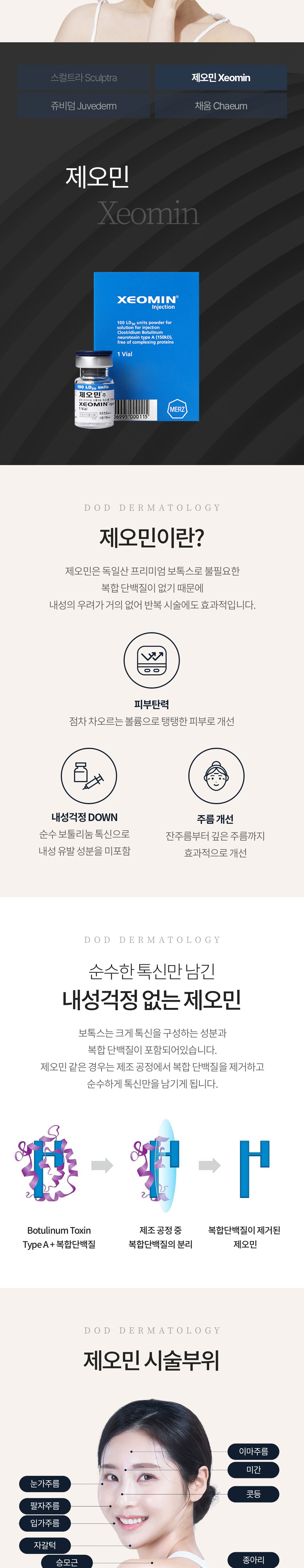This screenshot has width=304, height=1568.
Task: Select the 제오민 Xeomin tab
Action: [x=221, y=78]
